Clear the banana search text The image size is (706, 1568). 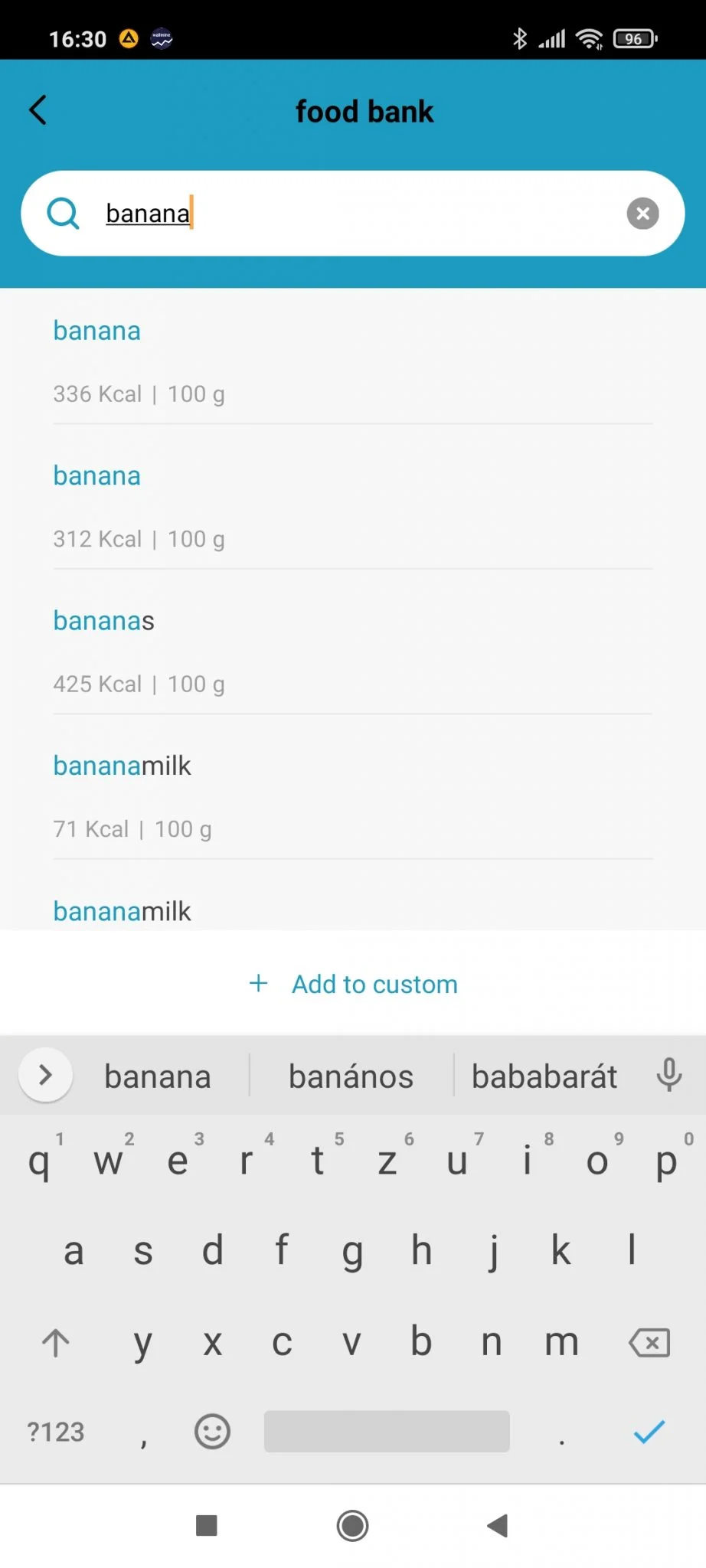coord(642,214)
